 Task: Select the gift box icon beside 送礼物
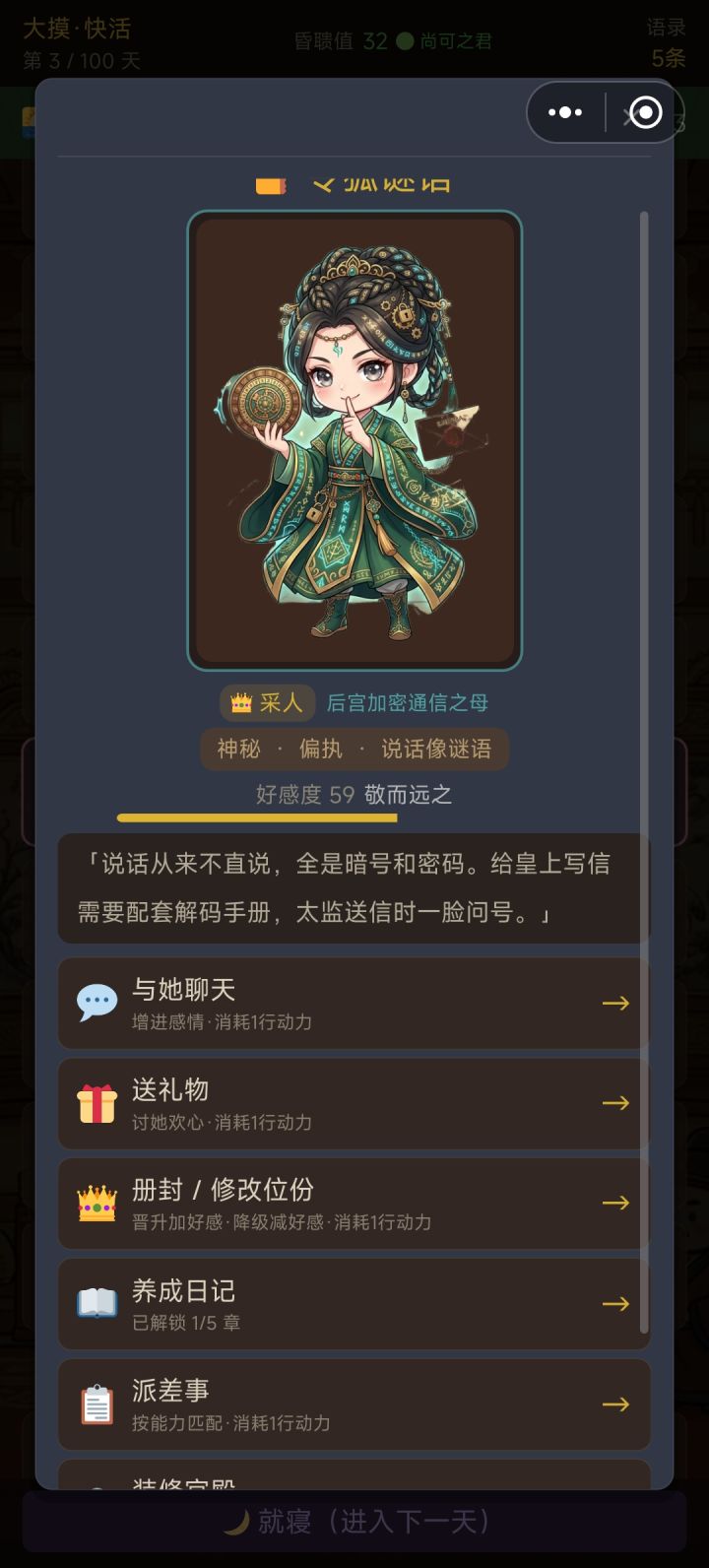pyautogui.click(x=96, y=1102)
